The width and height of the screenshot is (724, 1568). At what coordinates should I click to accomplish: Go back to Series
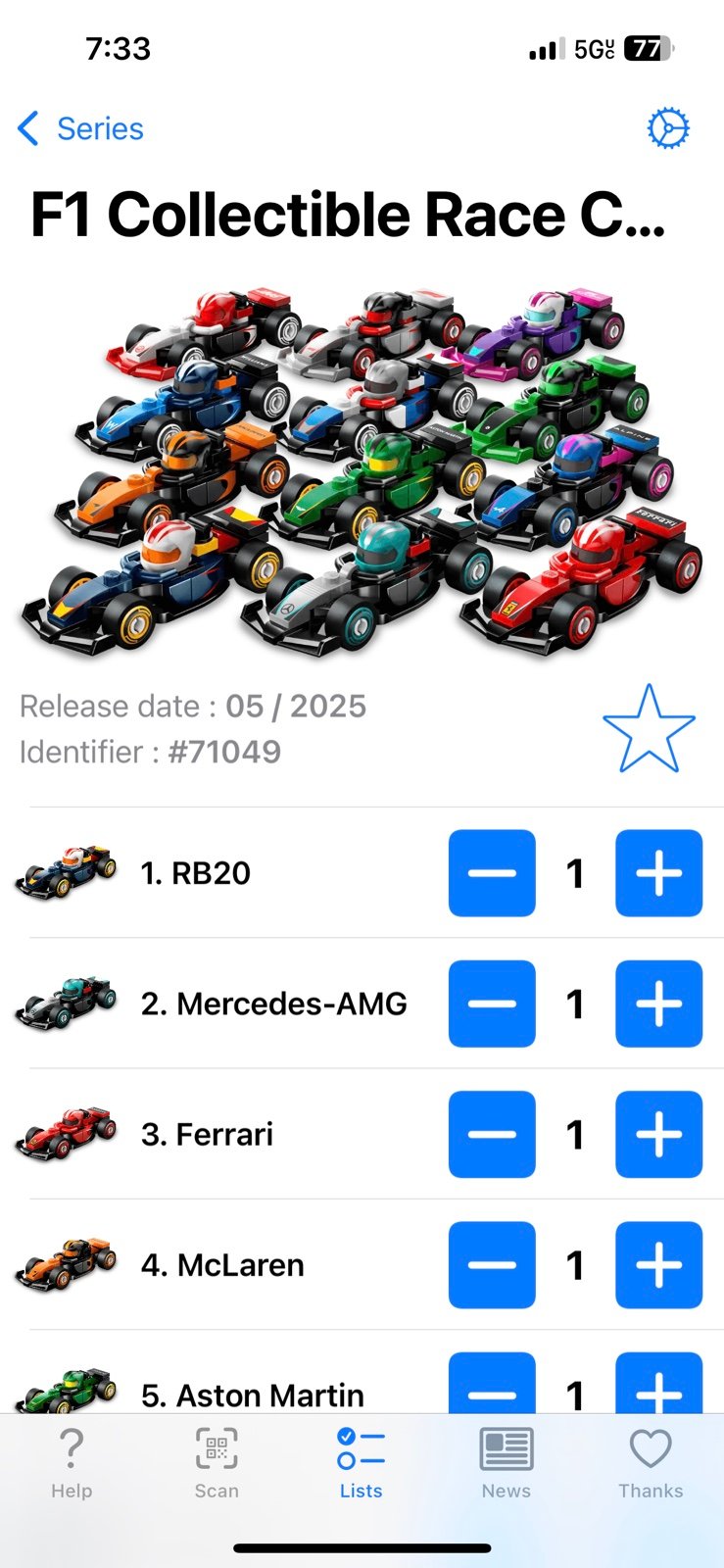tap(81, 128)
